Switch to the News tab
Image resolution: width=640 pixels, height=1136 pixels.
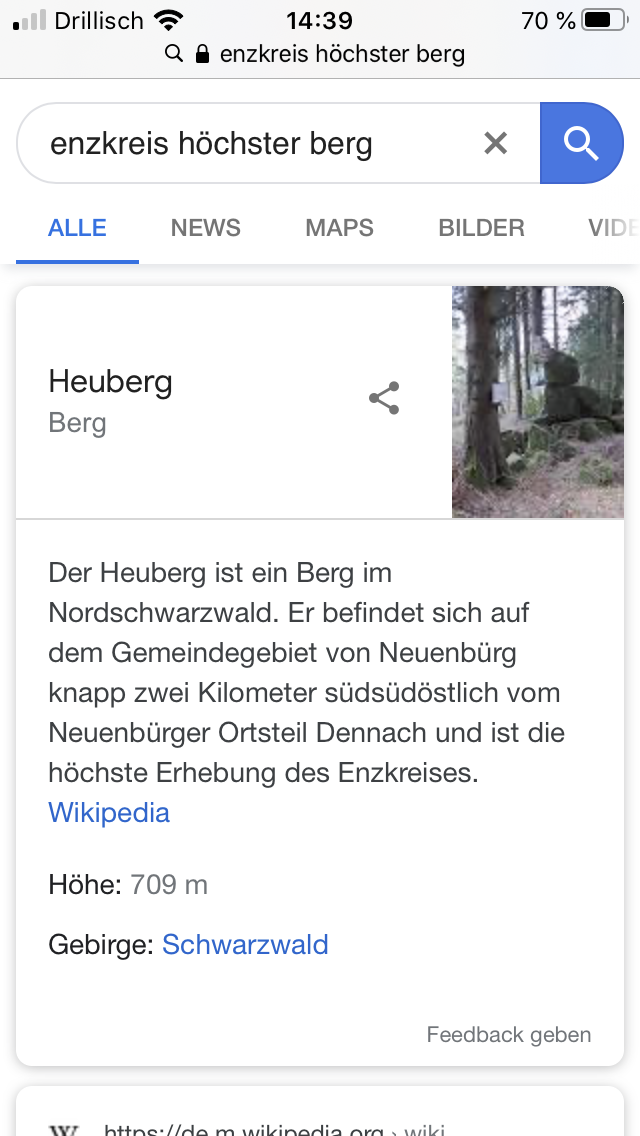[205, 228]
